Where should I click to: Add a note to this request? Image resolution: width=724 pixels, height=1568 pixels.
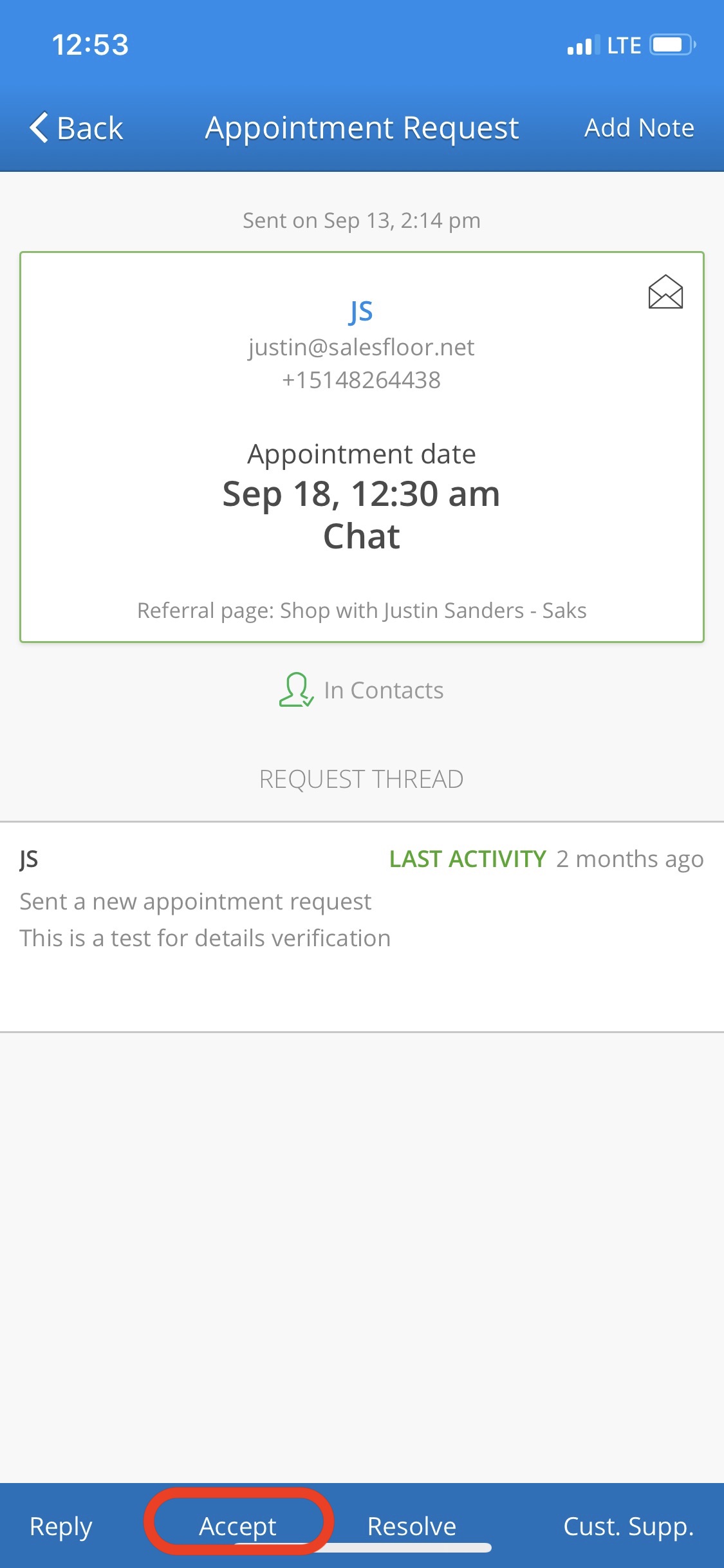[x=638, y=127]
